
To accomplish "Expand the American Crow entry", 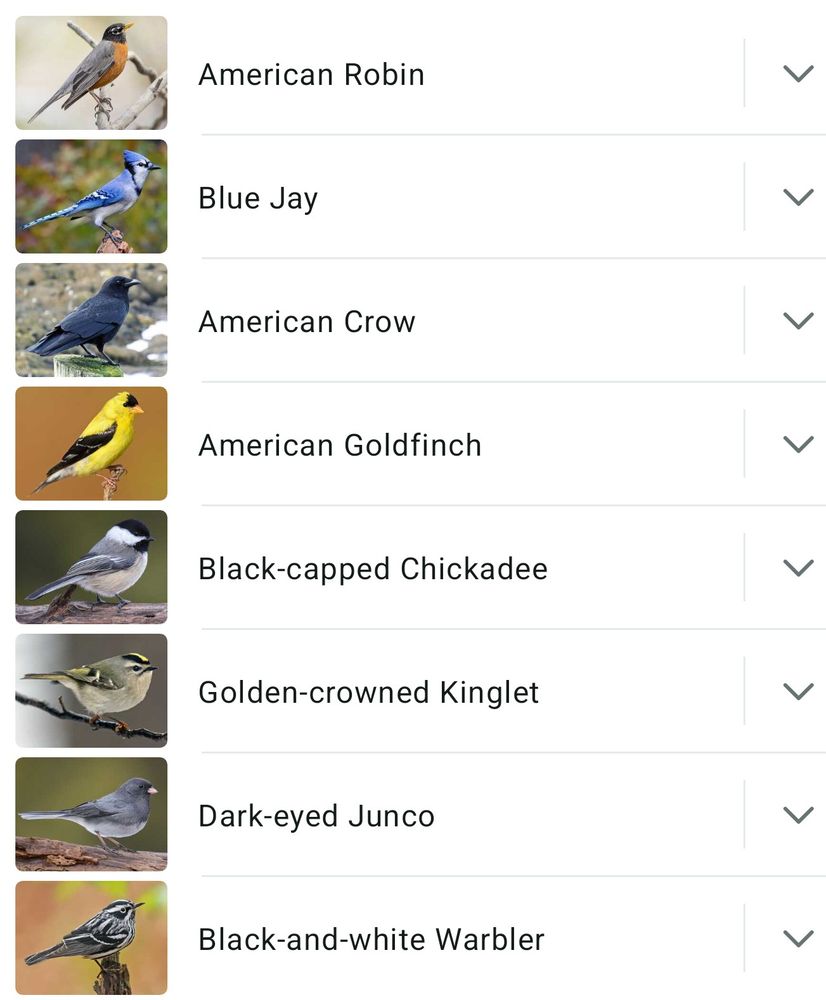I will point(797,321).
